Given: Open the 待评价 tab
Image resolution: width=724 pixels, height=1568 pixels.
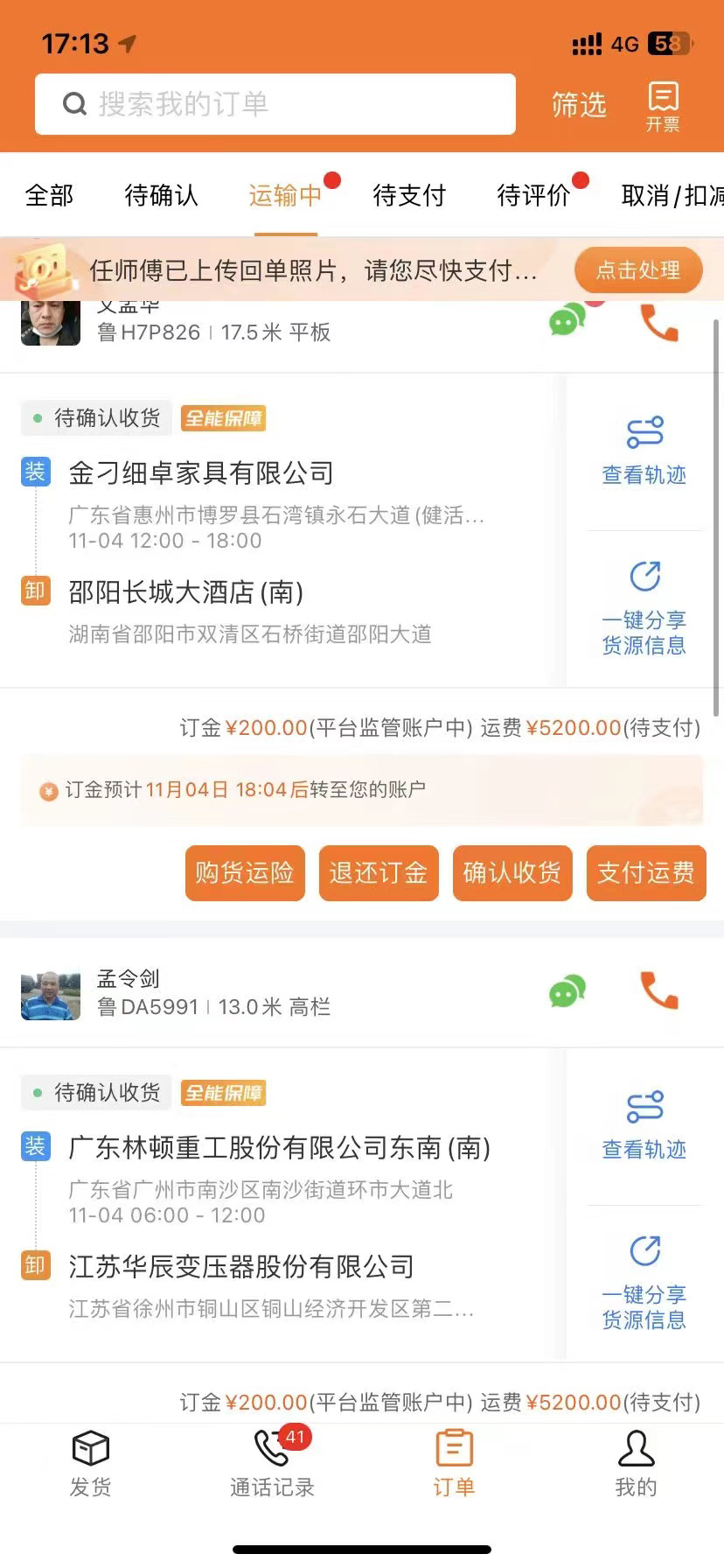Looking at the screenshot, I should pyautogui.click(x=533, y=195).
